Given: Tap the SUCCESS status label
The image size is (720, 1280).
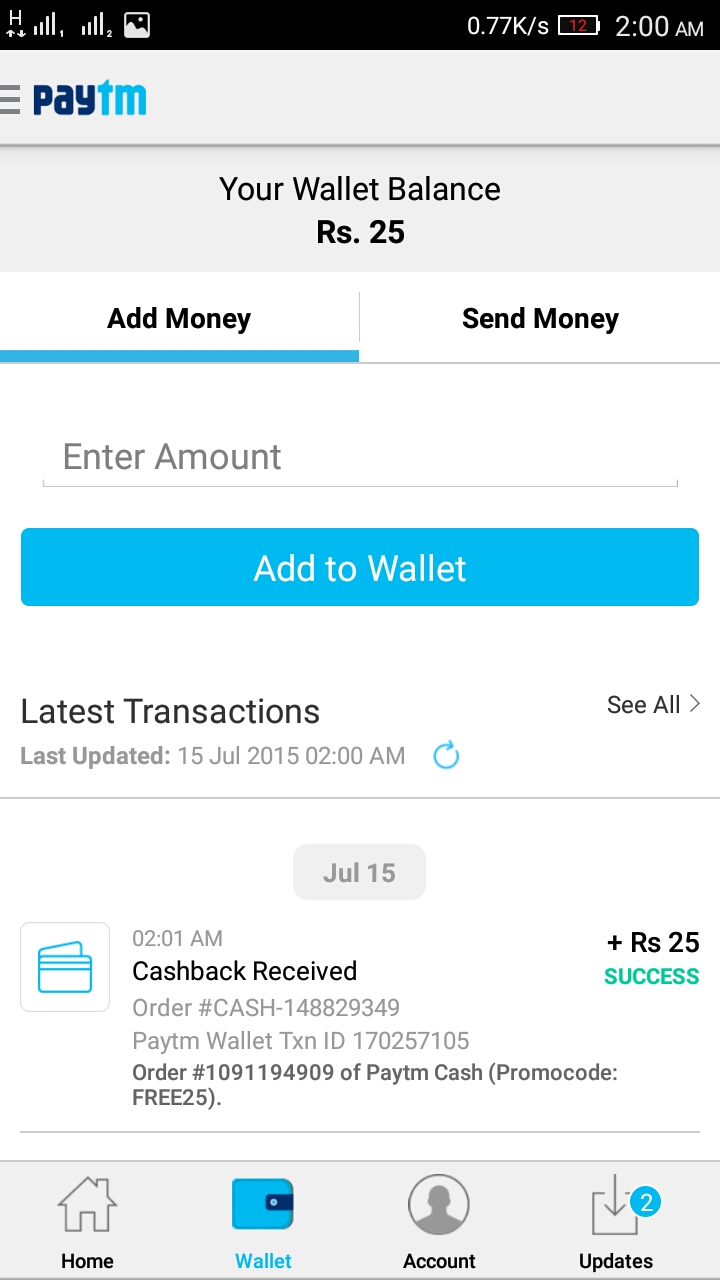Looking at the screenshot, I should click(651, 976).
